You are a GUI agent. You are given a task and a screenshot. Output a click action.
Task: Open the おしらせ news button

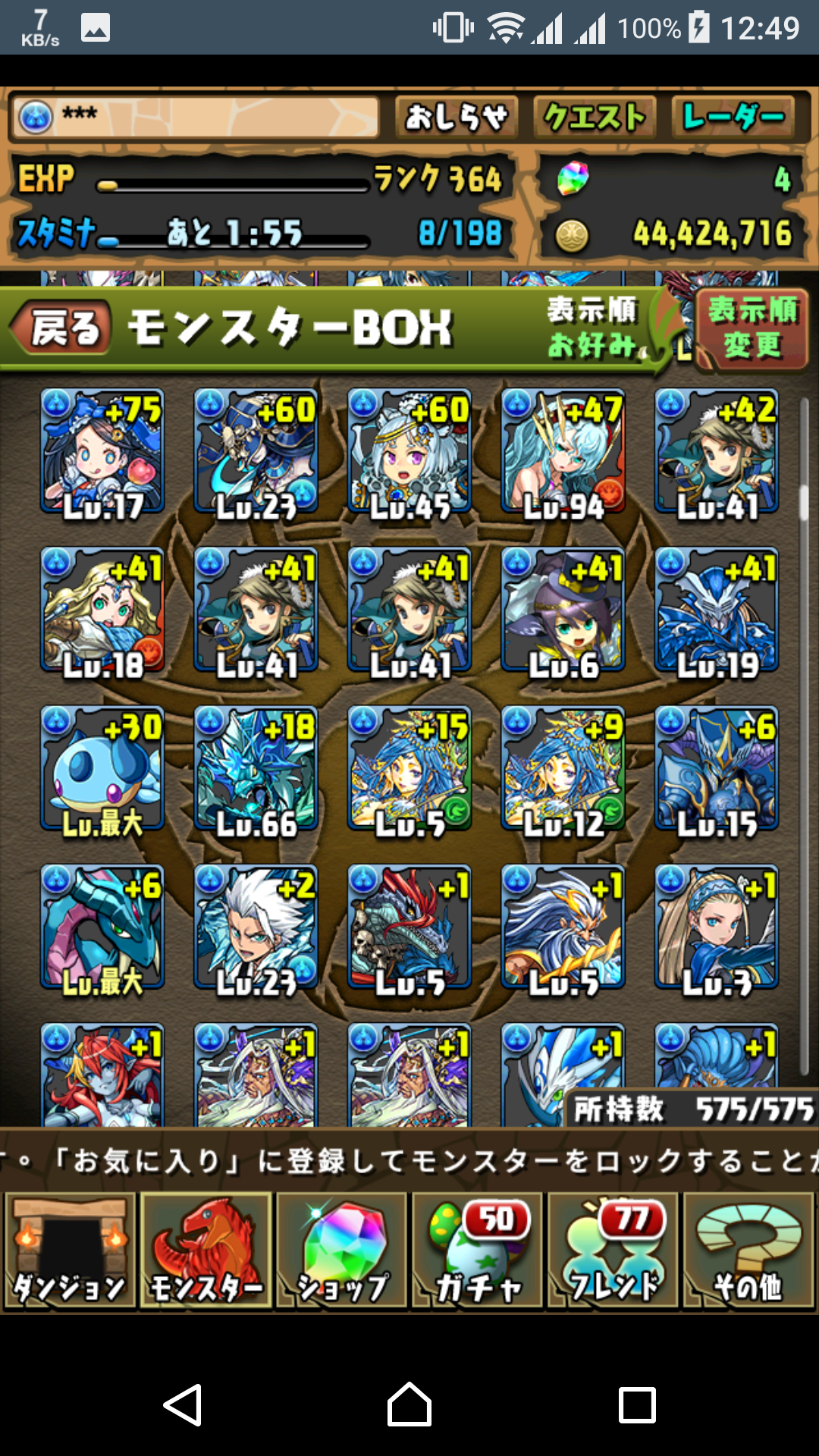click(x=457, y=118)
